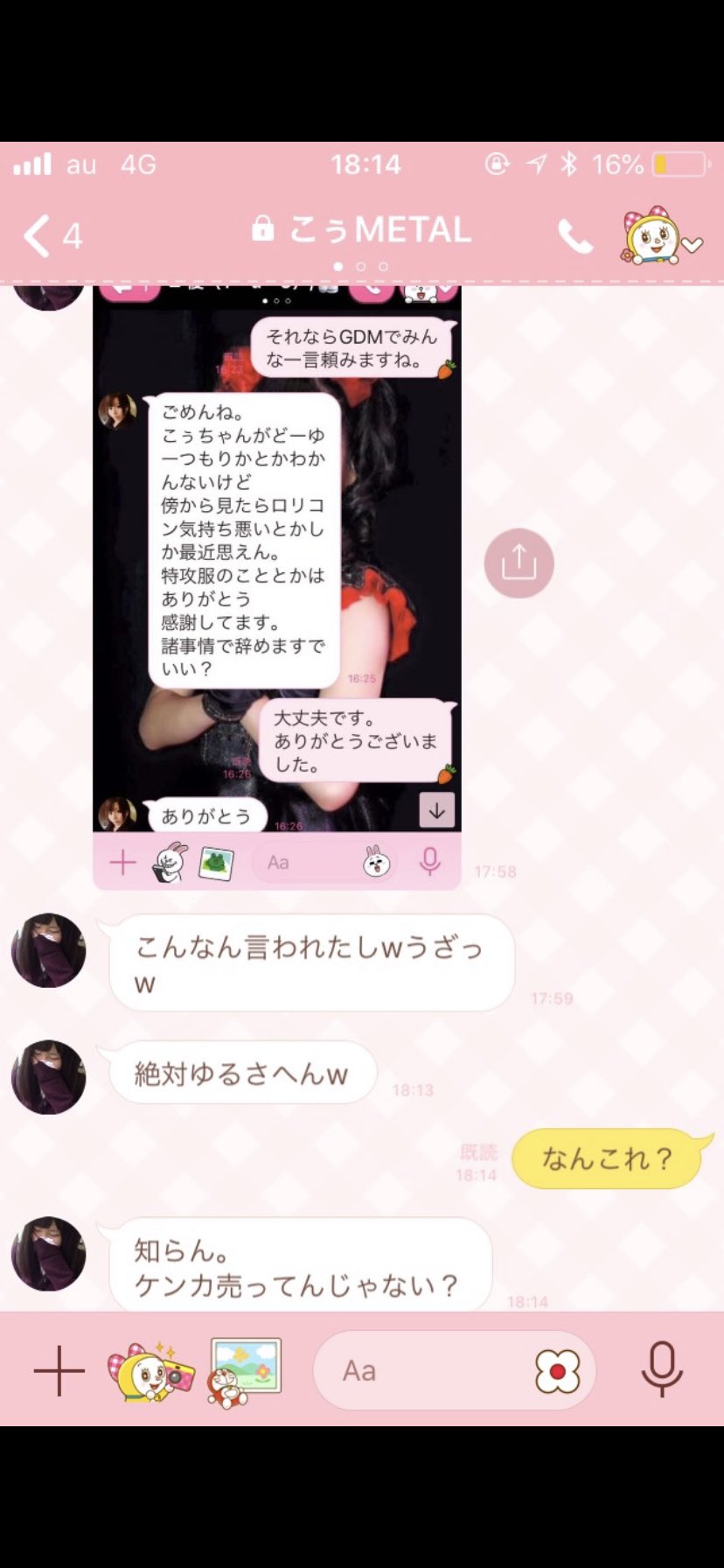Open the camera to take a photo
The width and height of the screenshot is (724, 1568).
[x=151, y=1371]
